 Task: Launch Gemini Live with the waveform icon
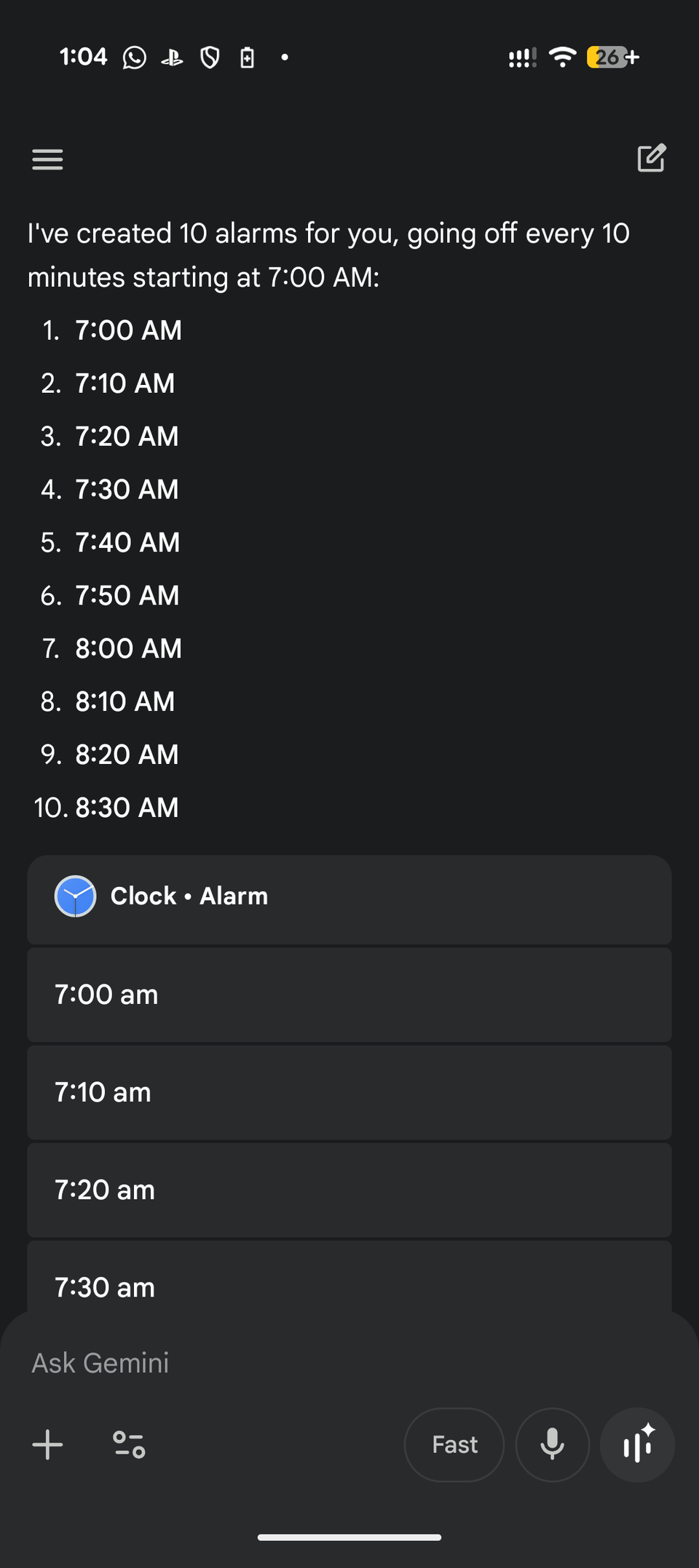pyautogui.click(x=637, y=1445)
